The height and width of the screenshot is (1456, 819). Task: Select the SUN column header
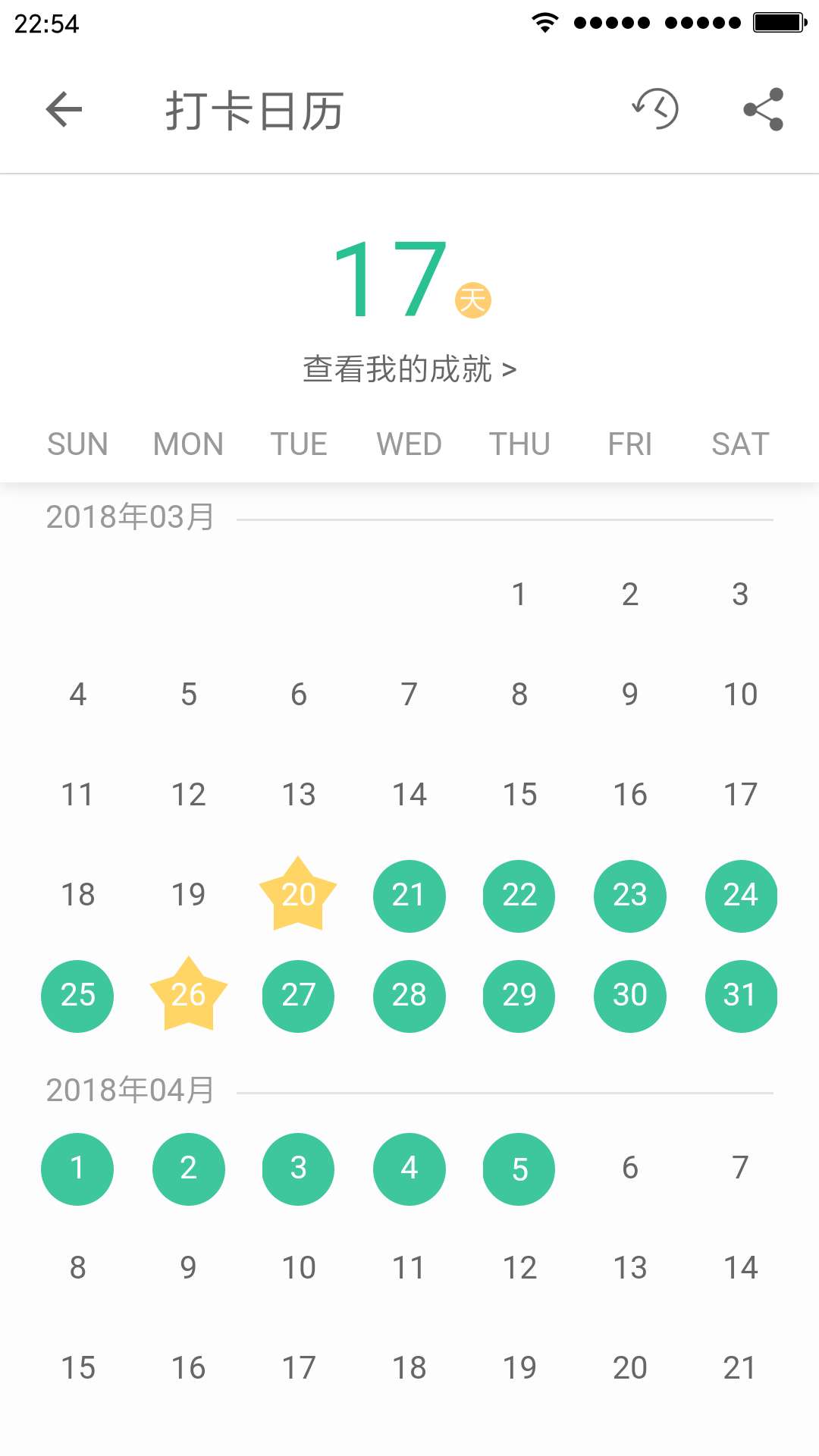pos(77,444)
